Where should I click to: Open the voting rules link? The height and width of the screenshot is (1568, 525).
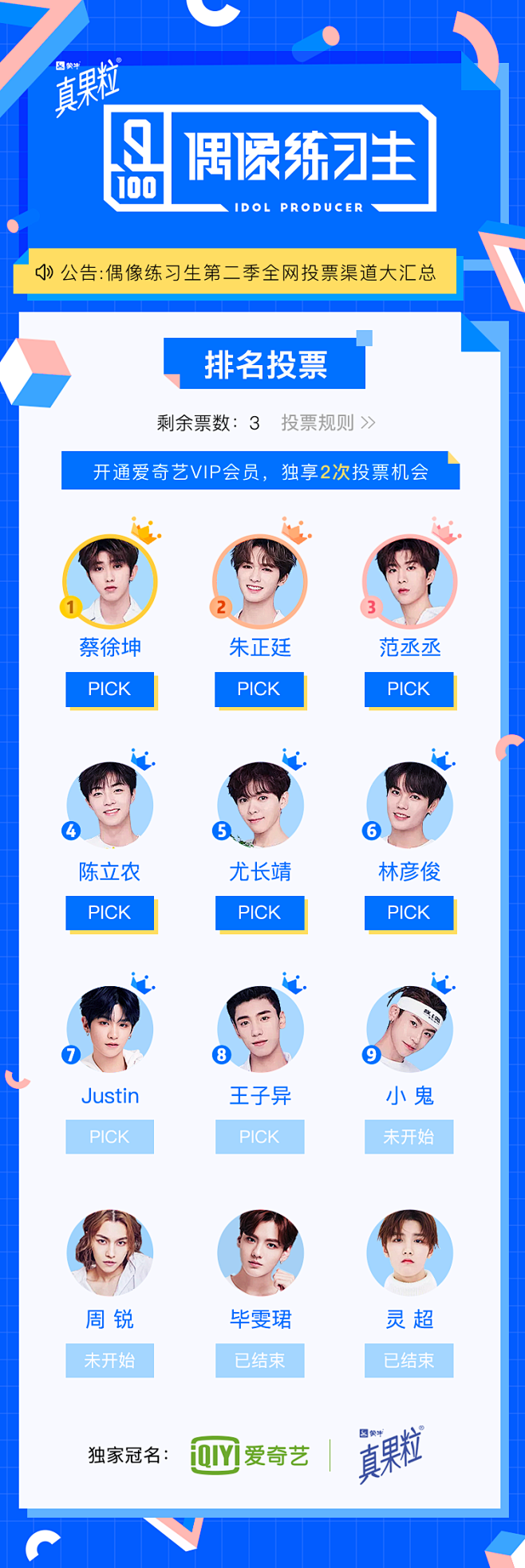click(x=327, y=422)
